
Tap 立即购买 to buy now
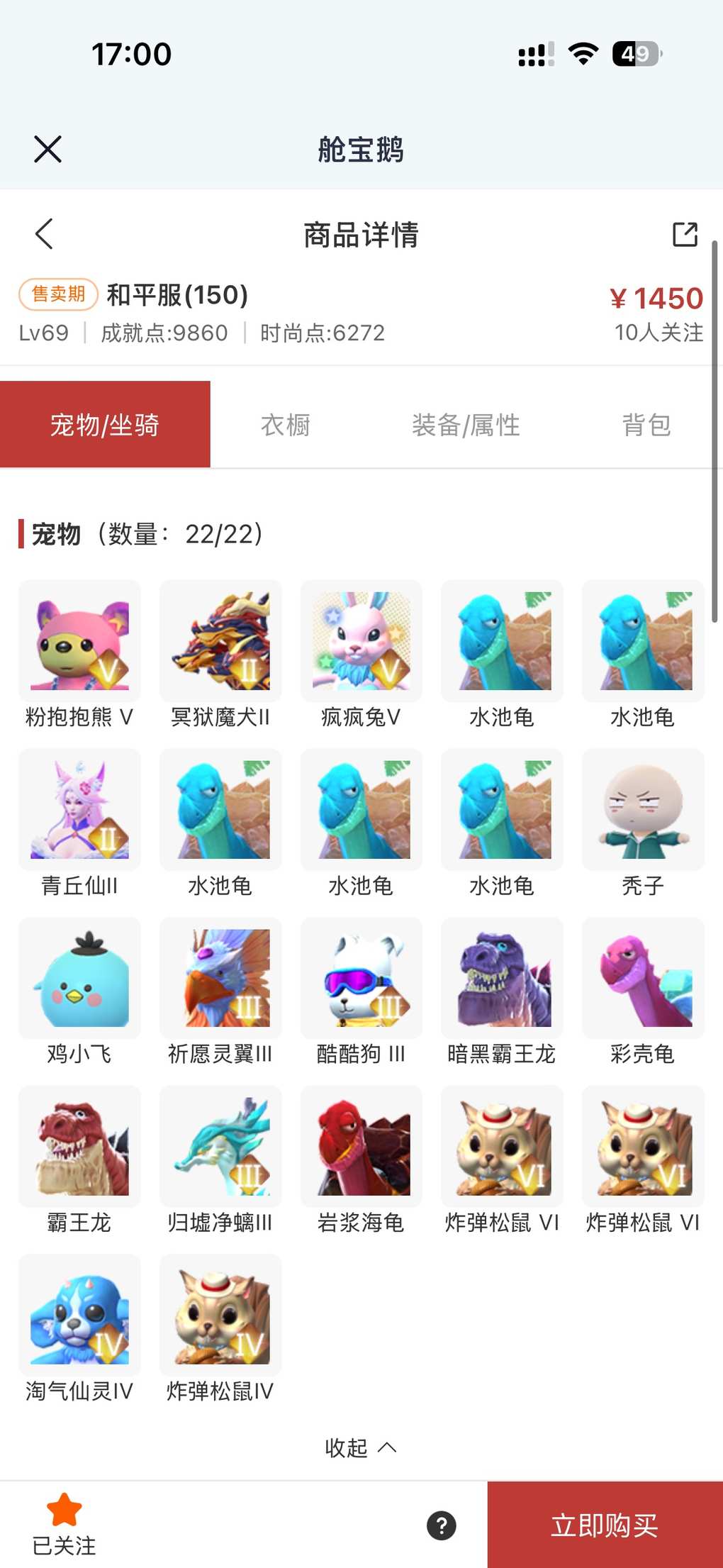tap(605, 1525)
